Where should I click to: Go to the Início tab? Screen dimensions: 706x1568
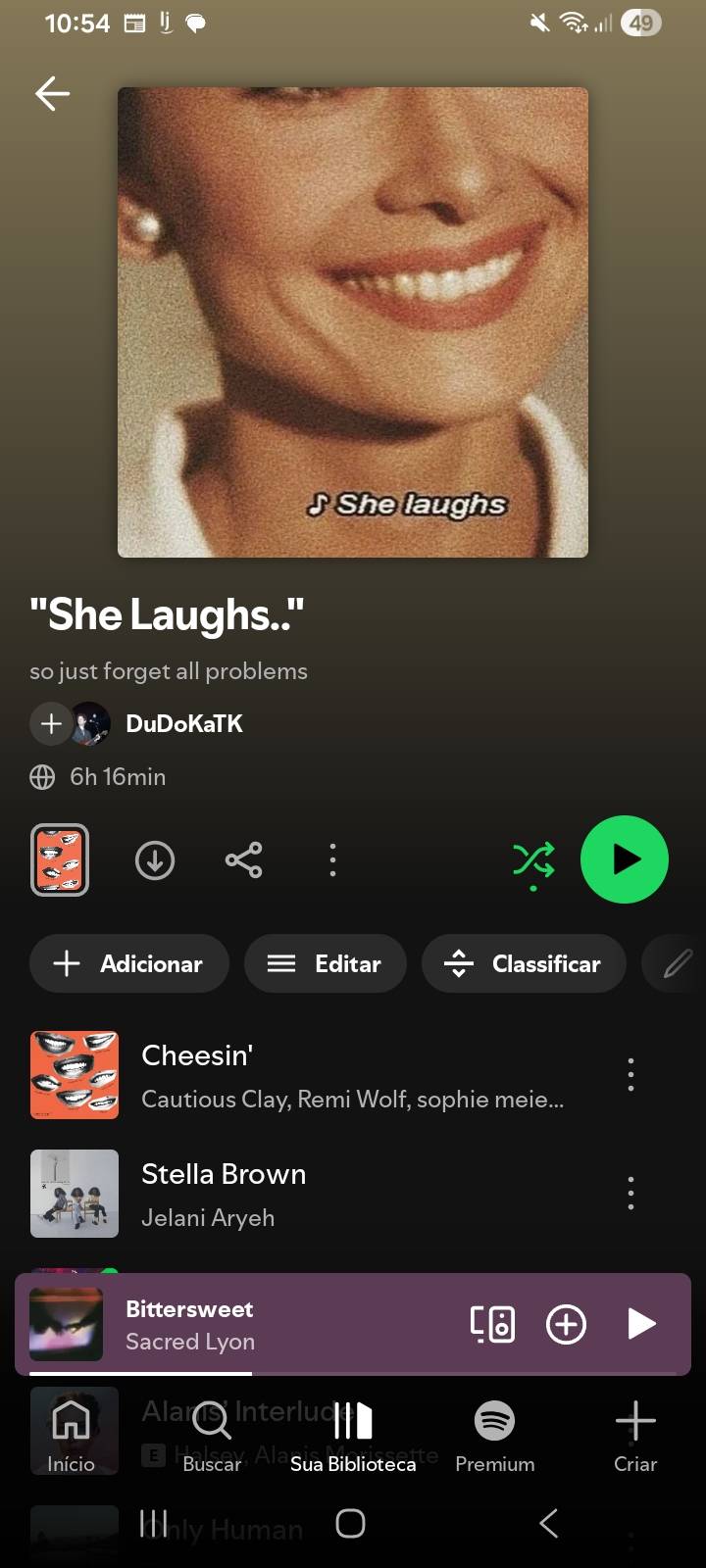[x=71, y=1437]
